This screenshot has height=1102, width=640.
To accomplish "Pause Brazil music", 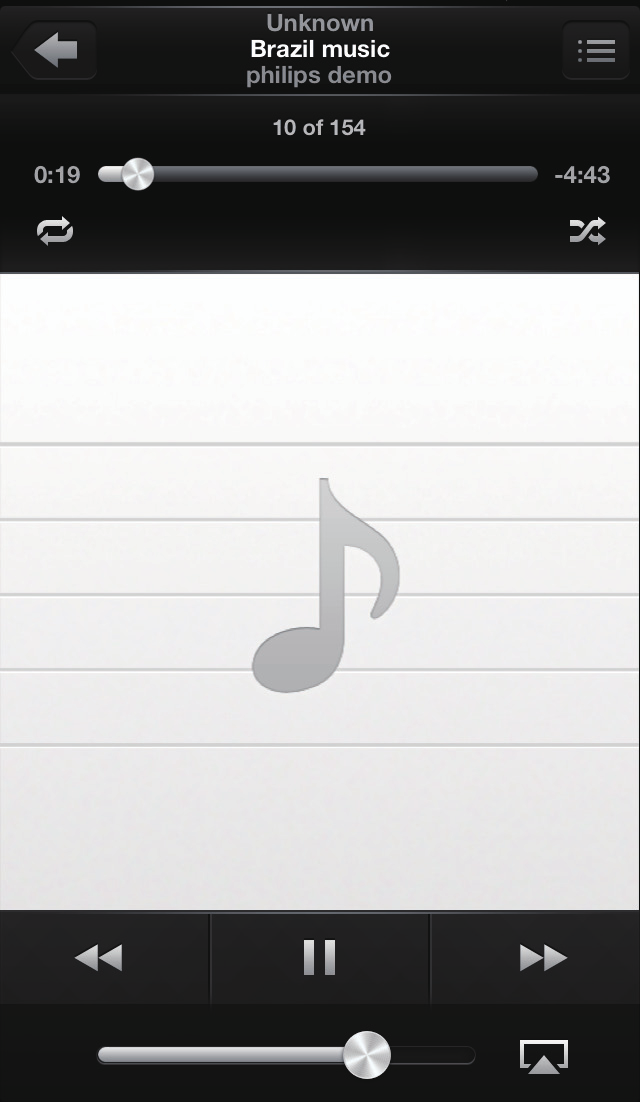I will click(320, 958).
